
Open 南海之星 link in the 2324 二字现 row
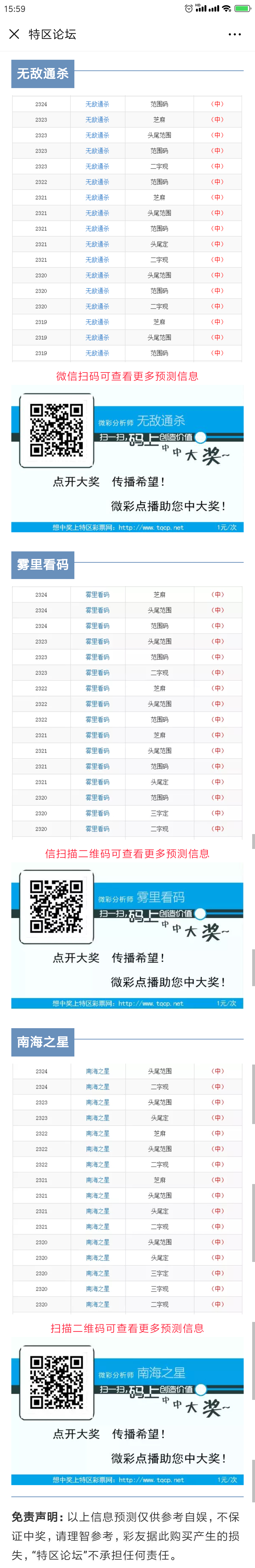tap(97, 1087)
